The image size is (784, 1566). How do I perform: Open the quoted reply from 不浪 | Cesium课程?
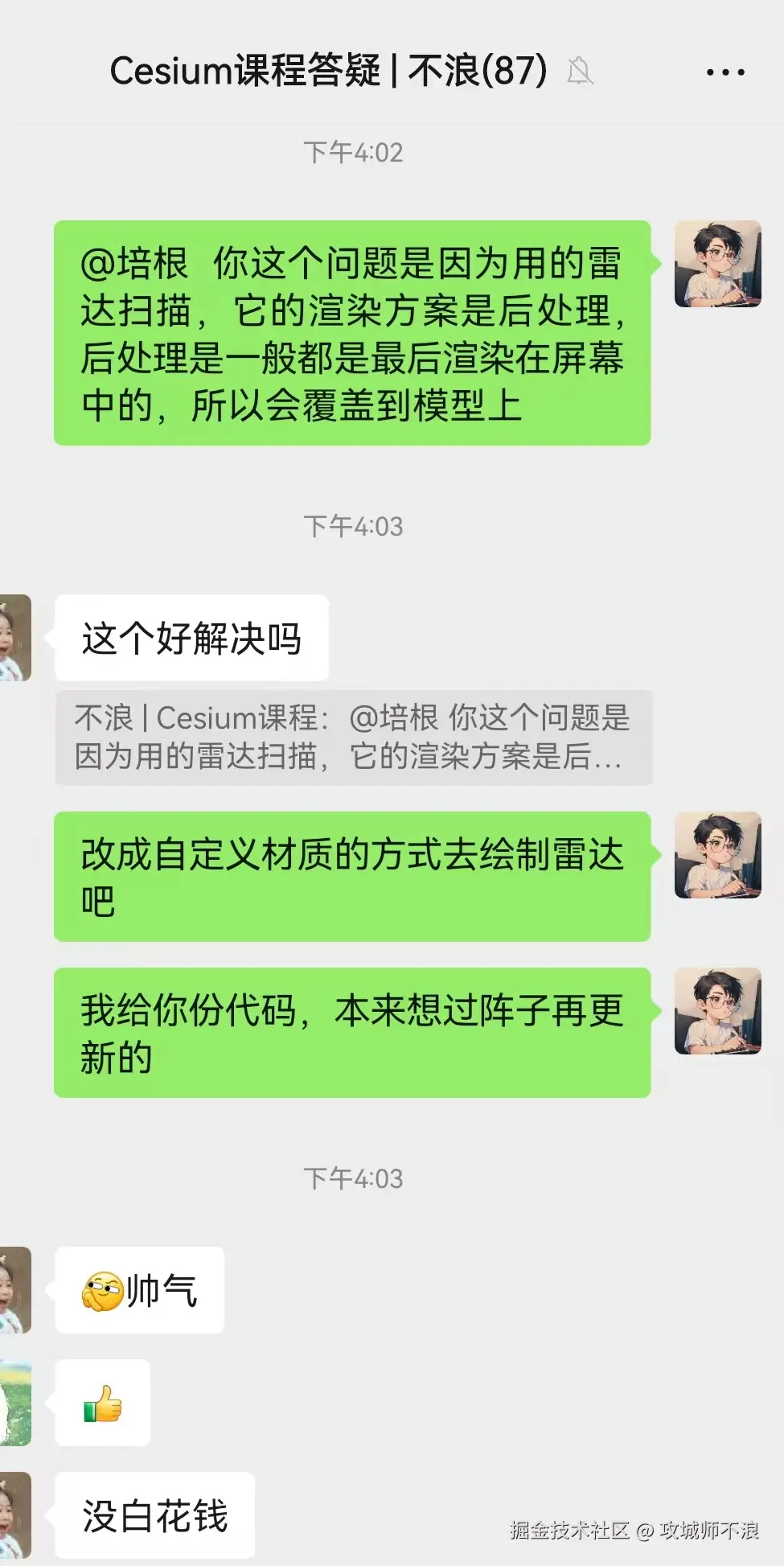(x=353, y=737)
